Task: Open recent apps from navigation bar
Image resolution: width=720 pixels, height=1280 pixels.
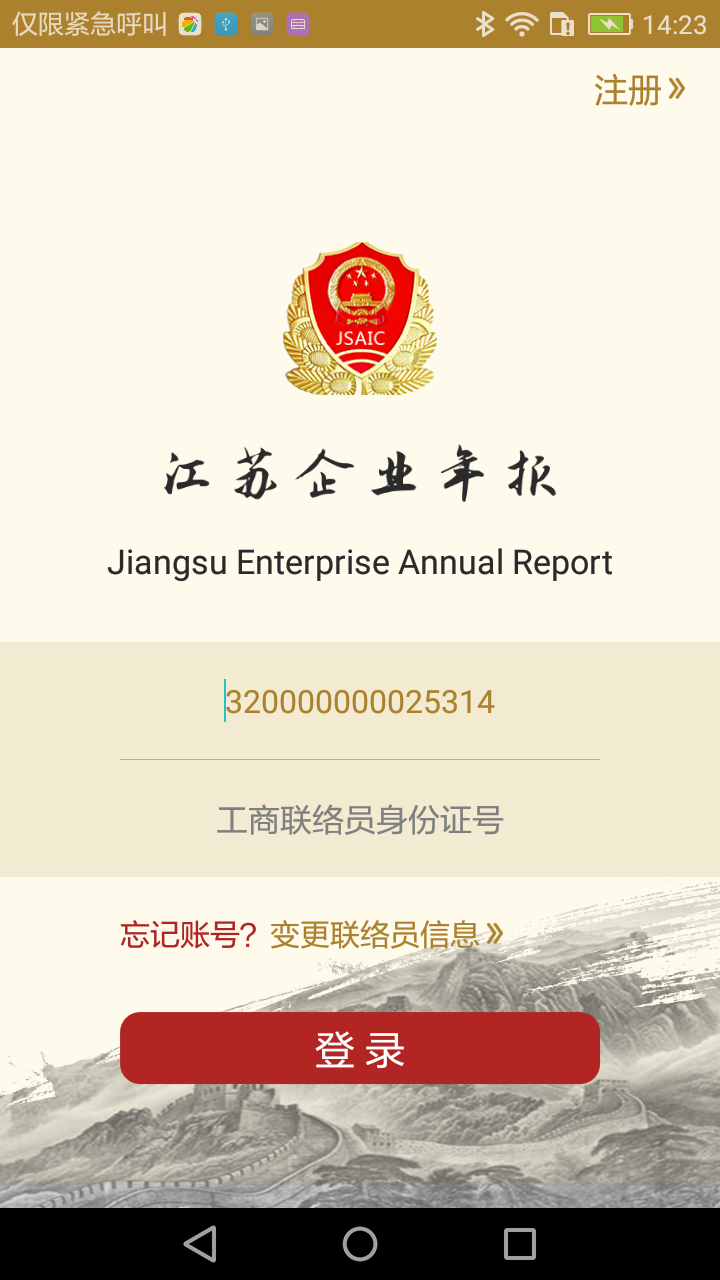Action: click(x=520, y=1244)
